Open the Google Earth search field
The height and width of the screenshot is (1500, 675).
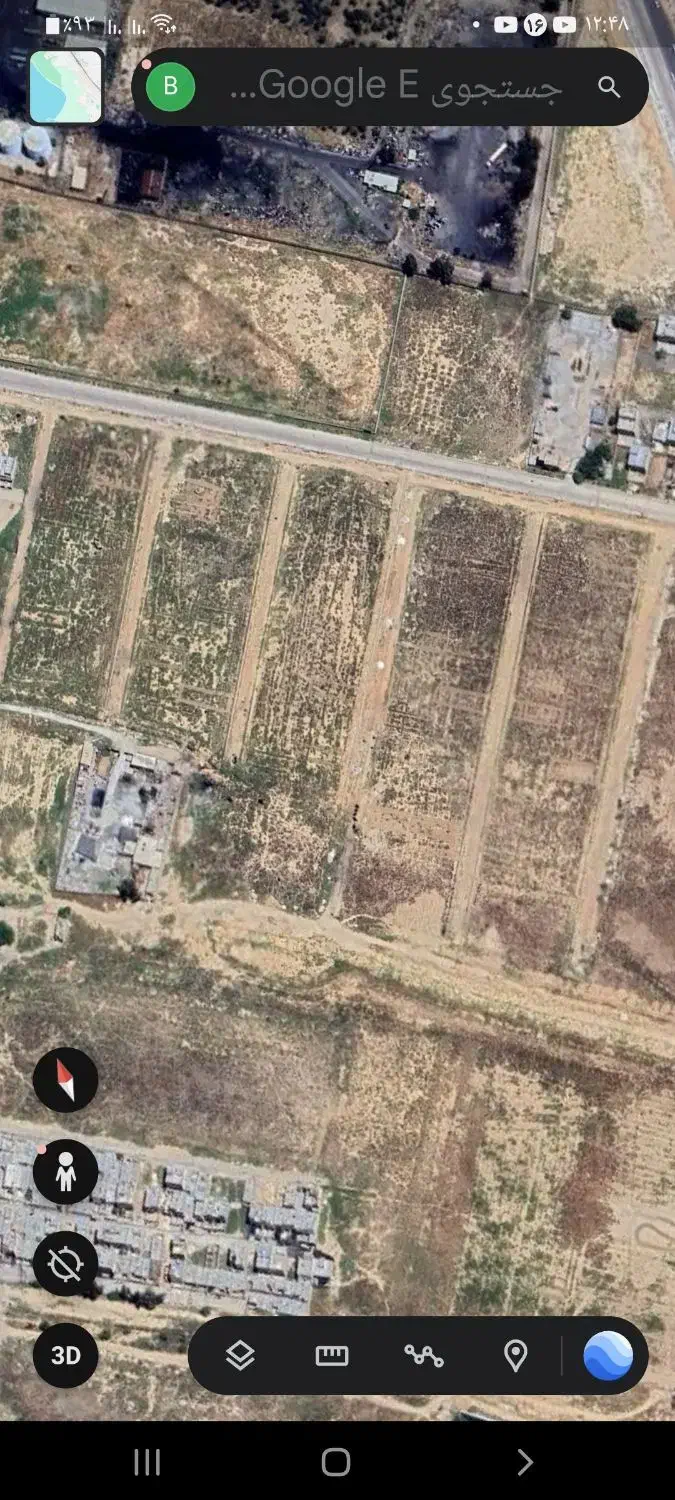400,87
